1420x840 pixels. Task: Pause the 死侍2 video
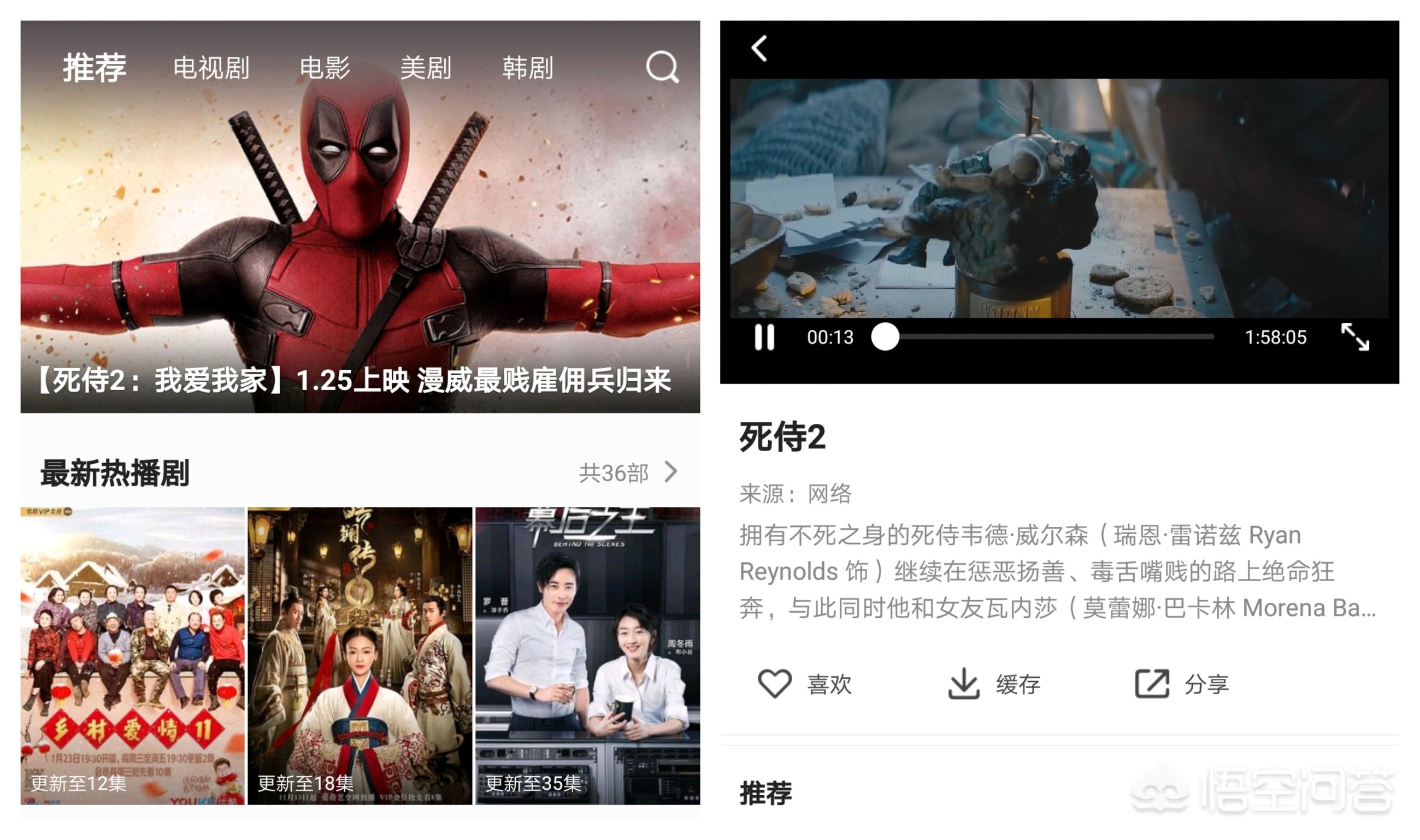764,338
